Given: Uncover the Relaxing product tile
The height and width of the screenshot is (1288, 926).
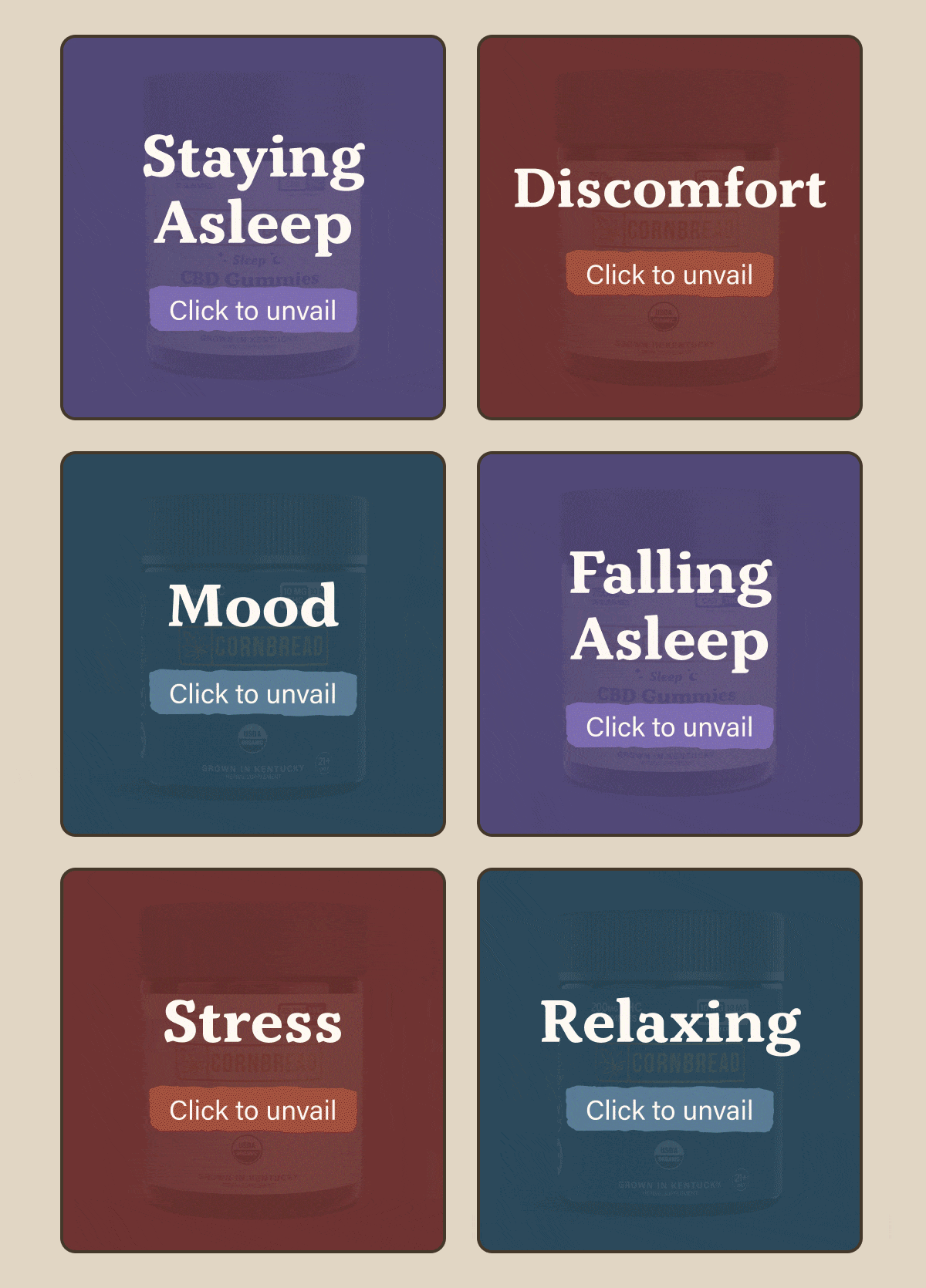Looking at the screenshot, I should [x=669, y=1110].
